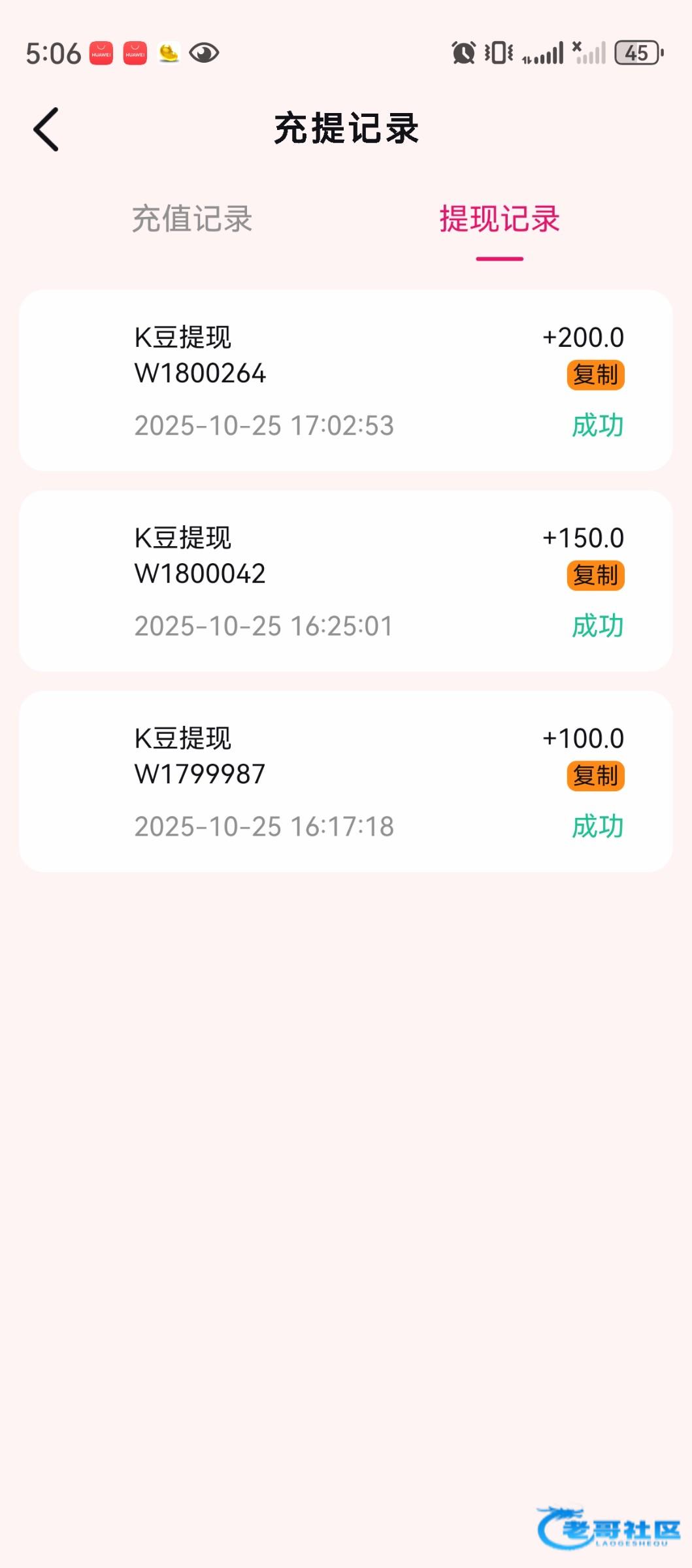Copy order number W1799987

pos(595,776)
